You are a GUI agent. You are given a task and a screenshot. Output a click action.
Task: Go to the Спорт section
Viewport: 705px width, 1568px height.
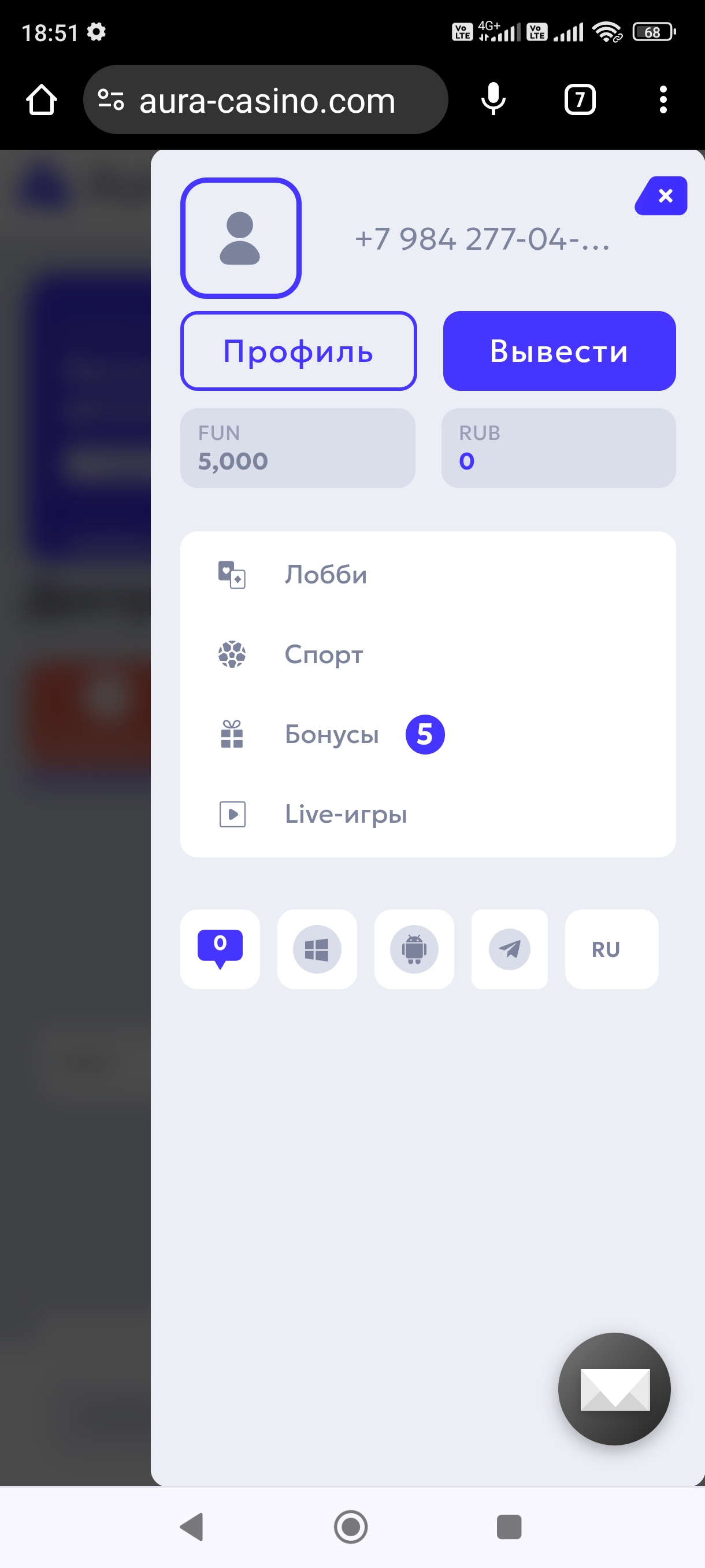click(x=428, y=654)
